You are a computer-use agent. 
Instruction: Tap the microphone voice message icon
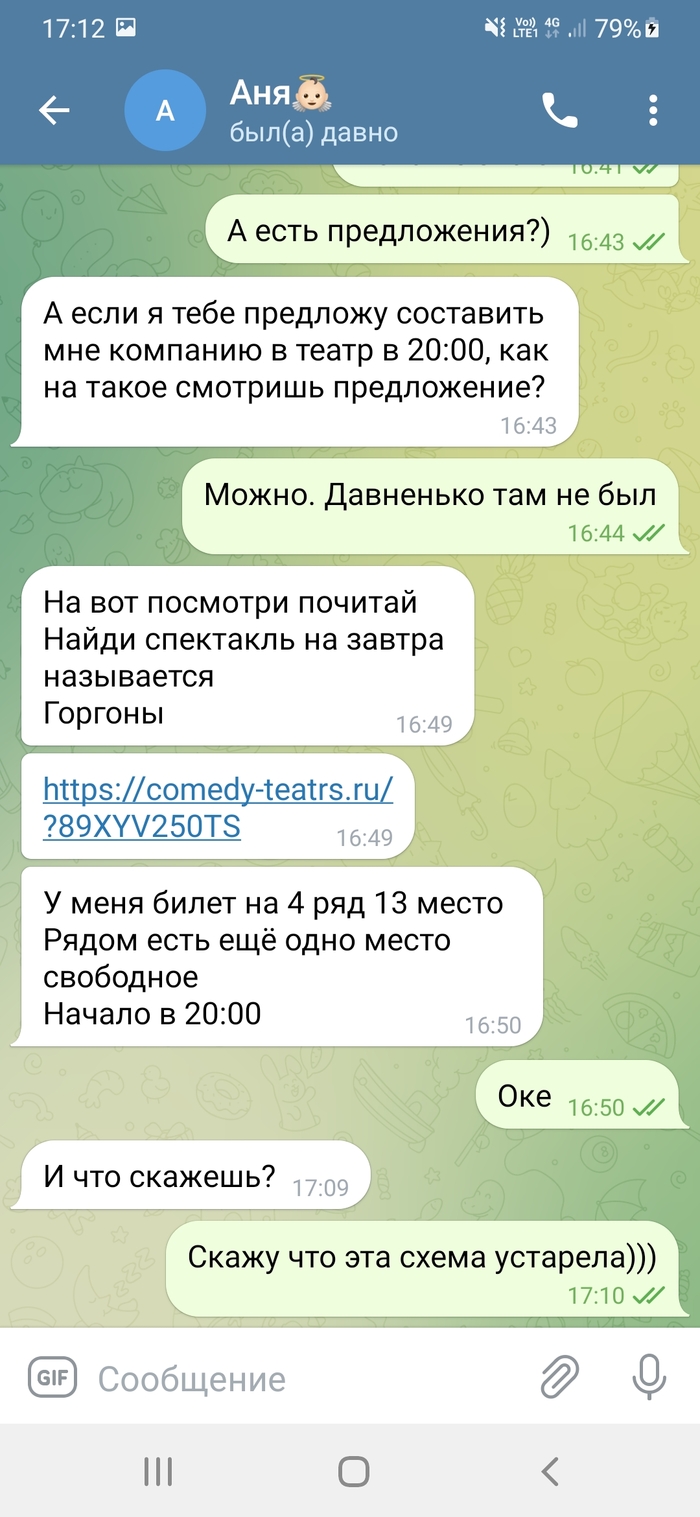pyautogui.click(x=649, y=1378)
